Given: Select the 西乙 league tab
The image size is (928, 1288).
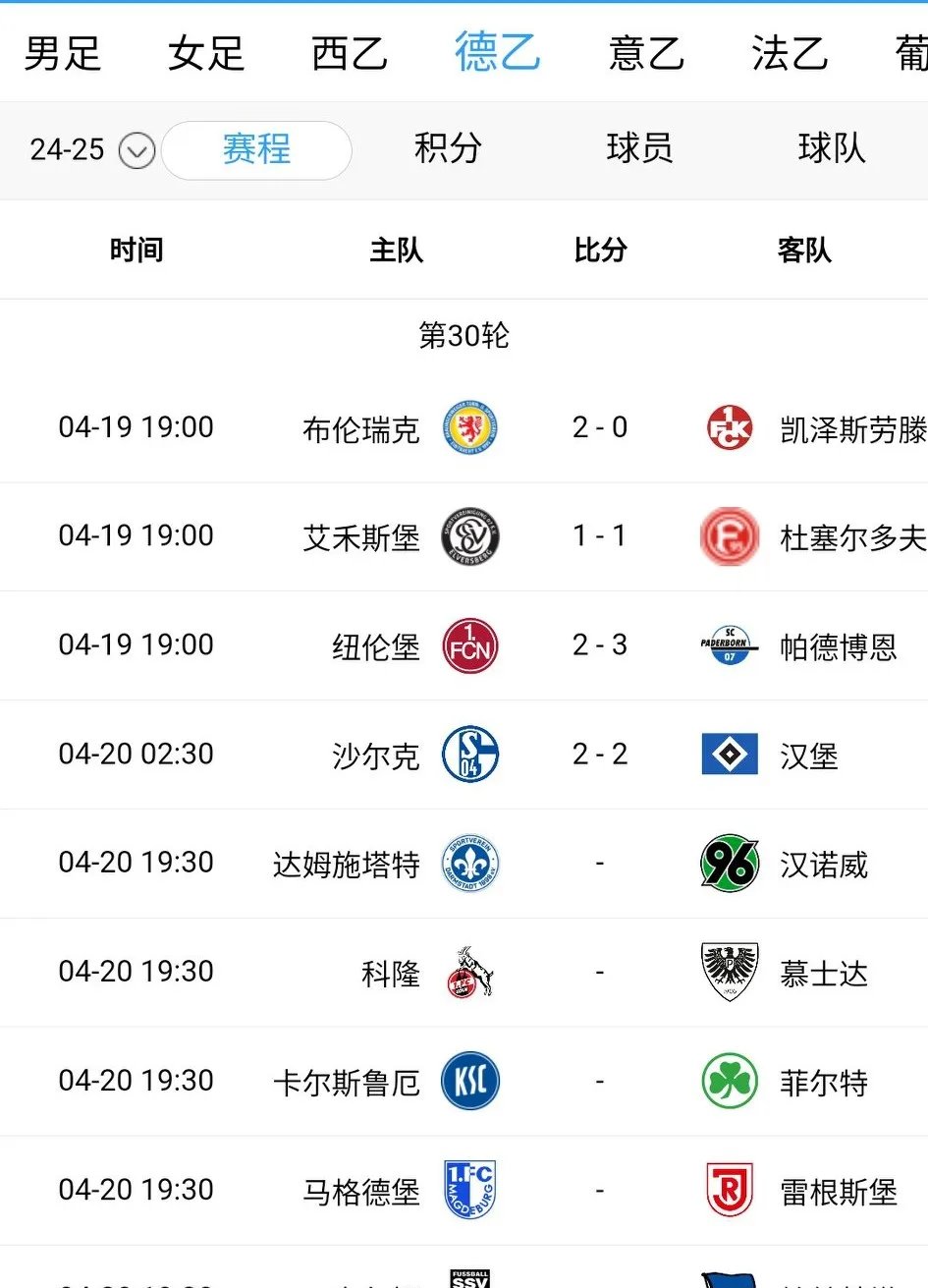Looking at the screenshot, I should tap(350, 53).
